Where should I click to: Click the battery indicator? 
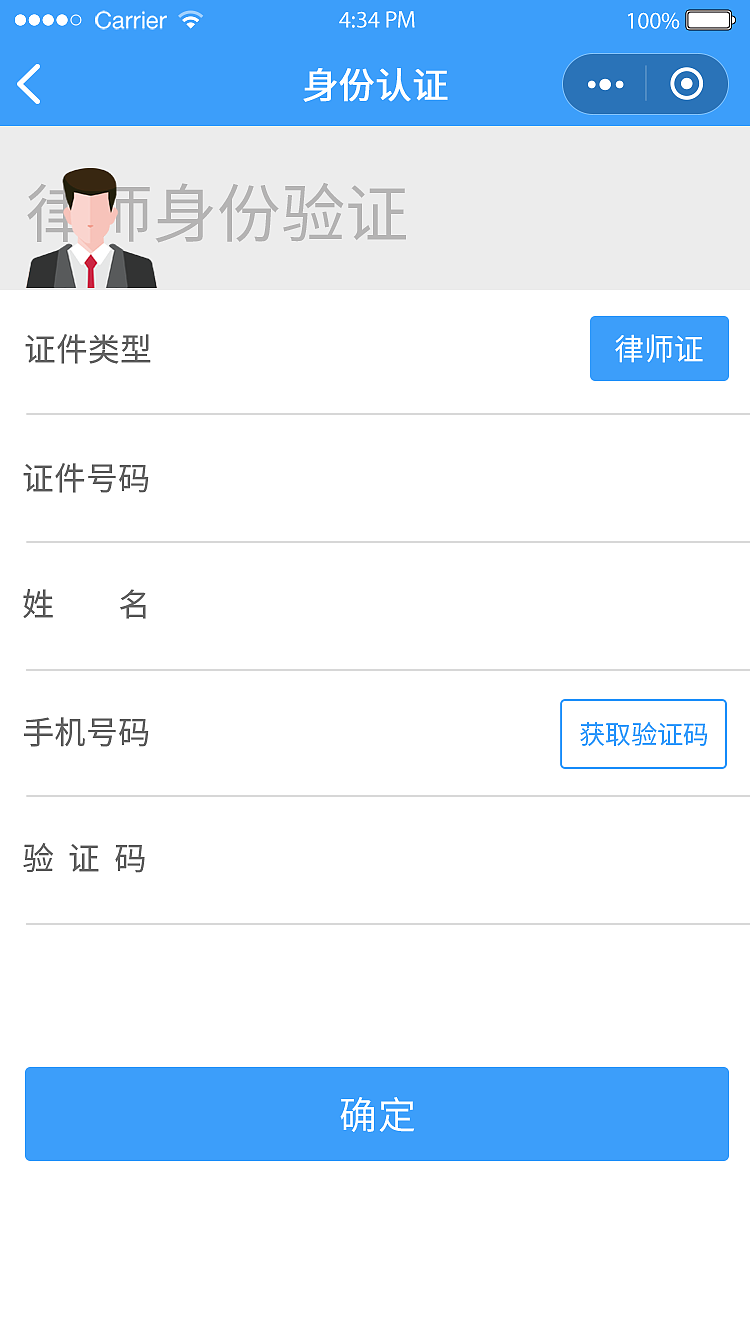712,18
